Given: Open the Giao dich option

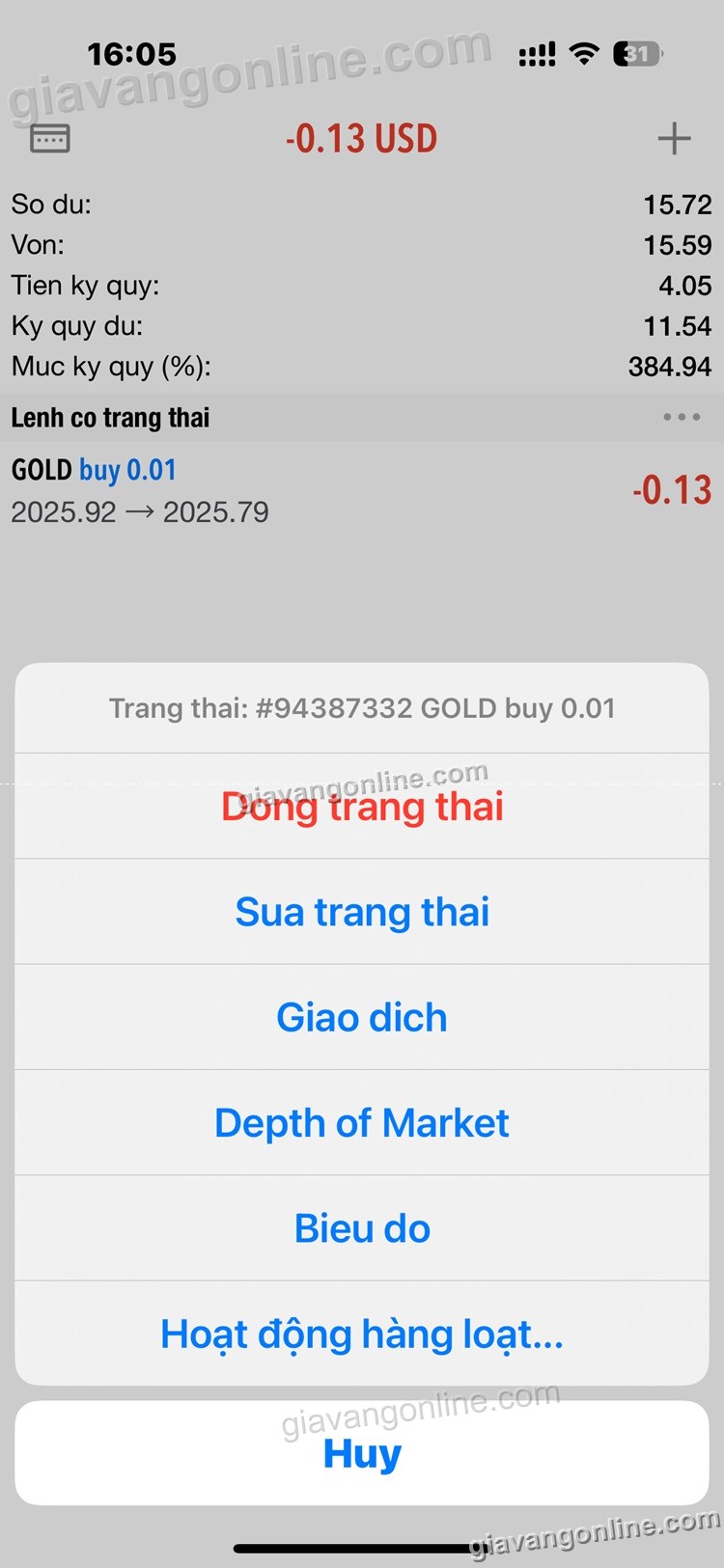Looking at the screenshot, I should 362,1017.
